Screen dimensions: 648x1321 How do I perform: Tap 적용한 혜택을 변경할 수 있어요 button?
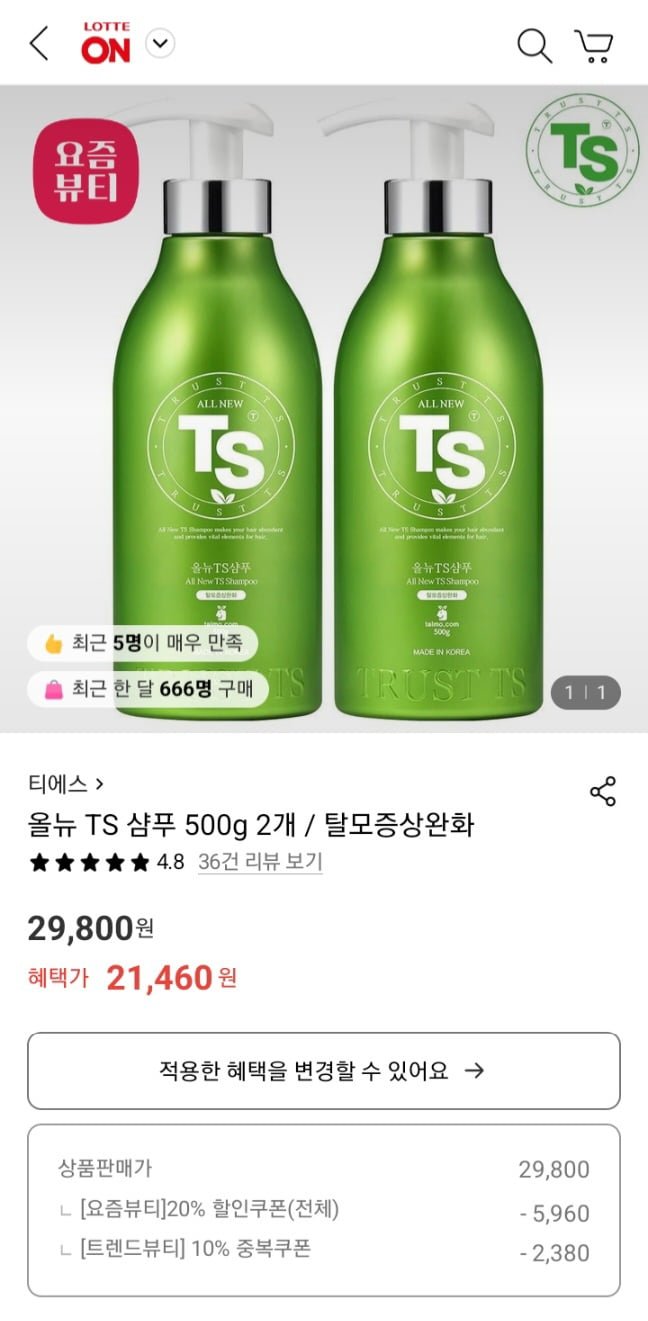324,1071
